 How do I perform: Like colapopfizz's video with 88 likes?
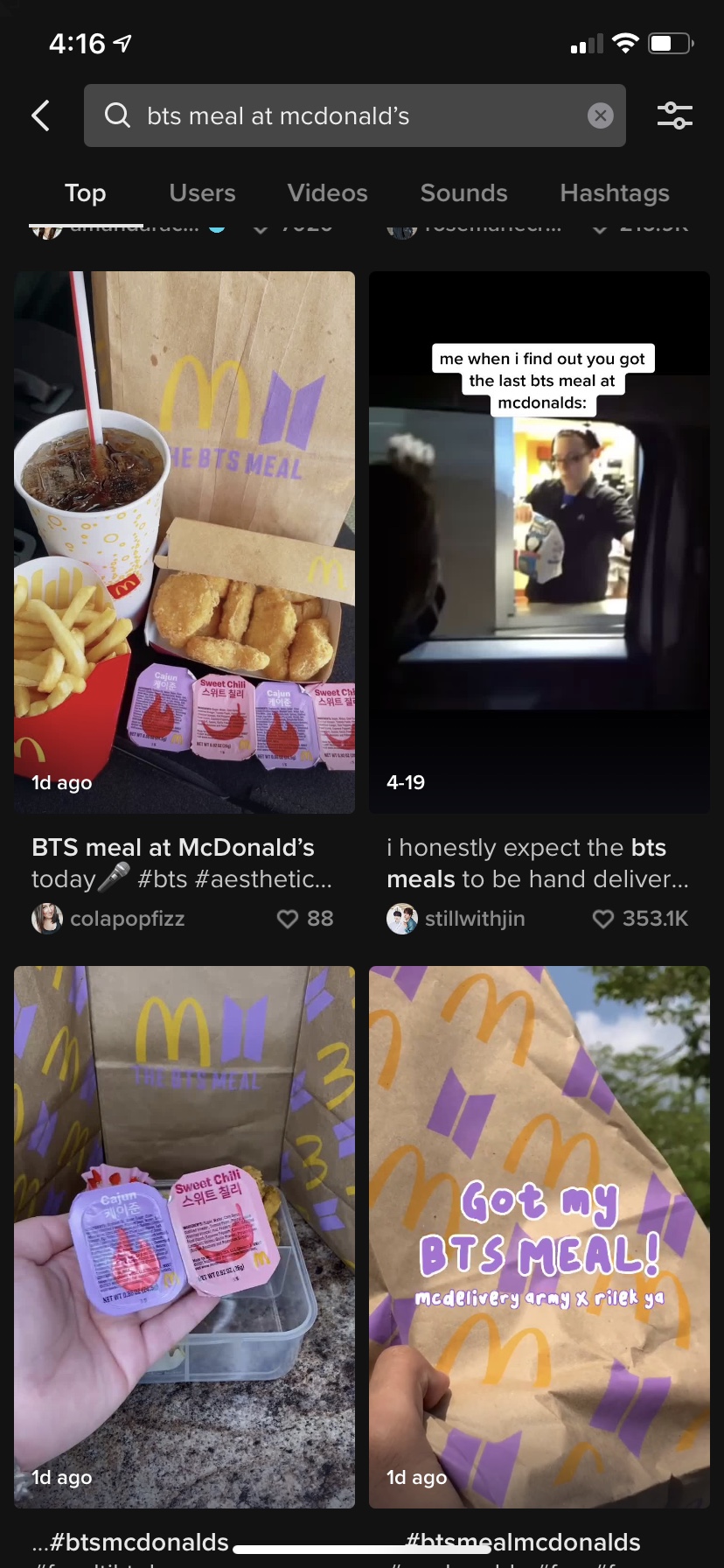coord(288,919)
